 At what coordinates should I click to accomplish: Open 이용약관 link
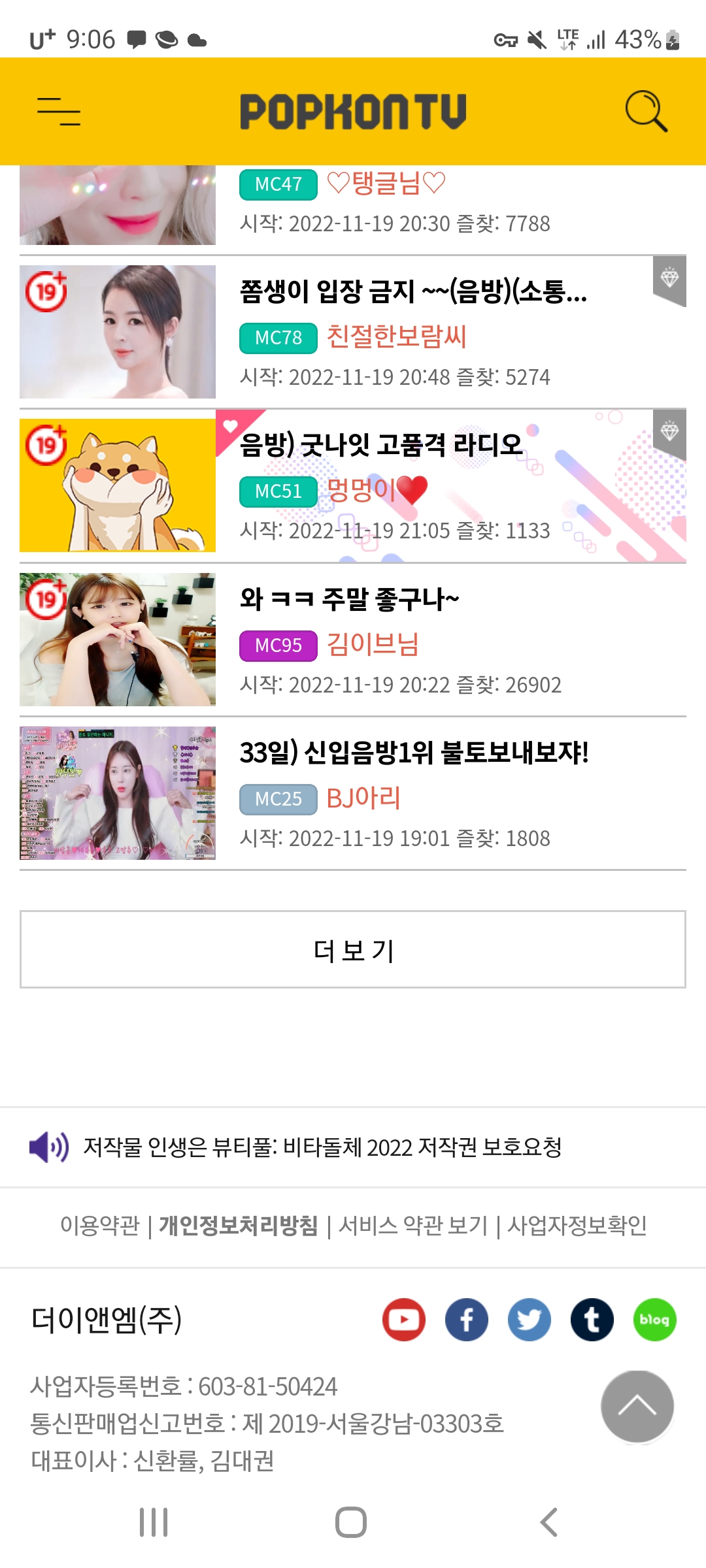tap(100, 1226)
